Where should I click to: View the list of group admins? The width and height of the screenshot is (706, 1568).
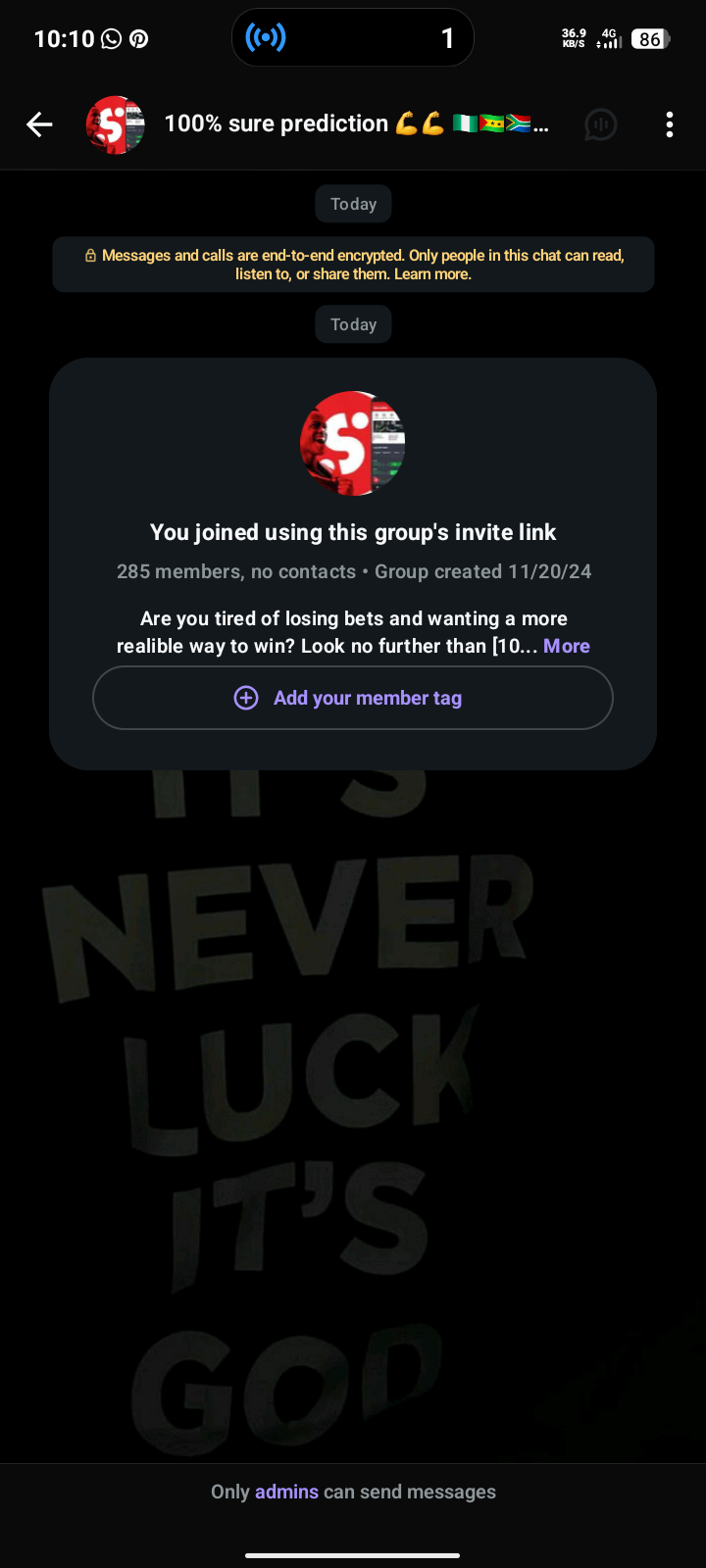coord(286,1492)
